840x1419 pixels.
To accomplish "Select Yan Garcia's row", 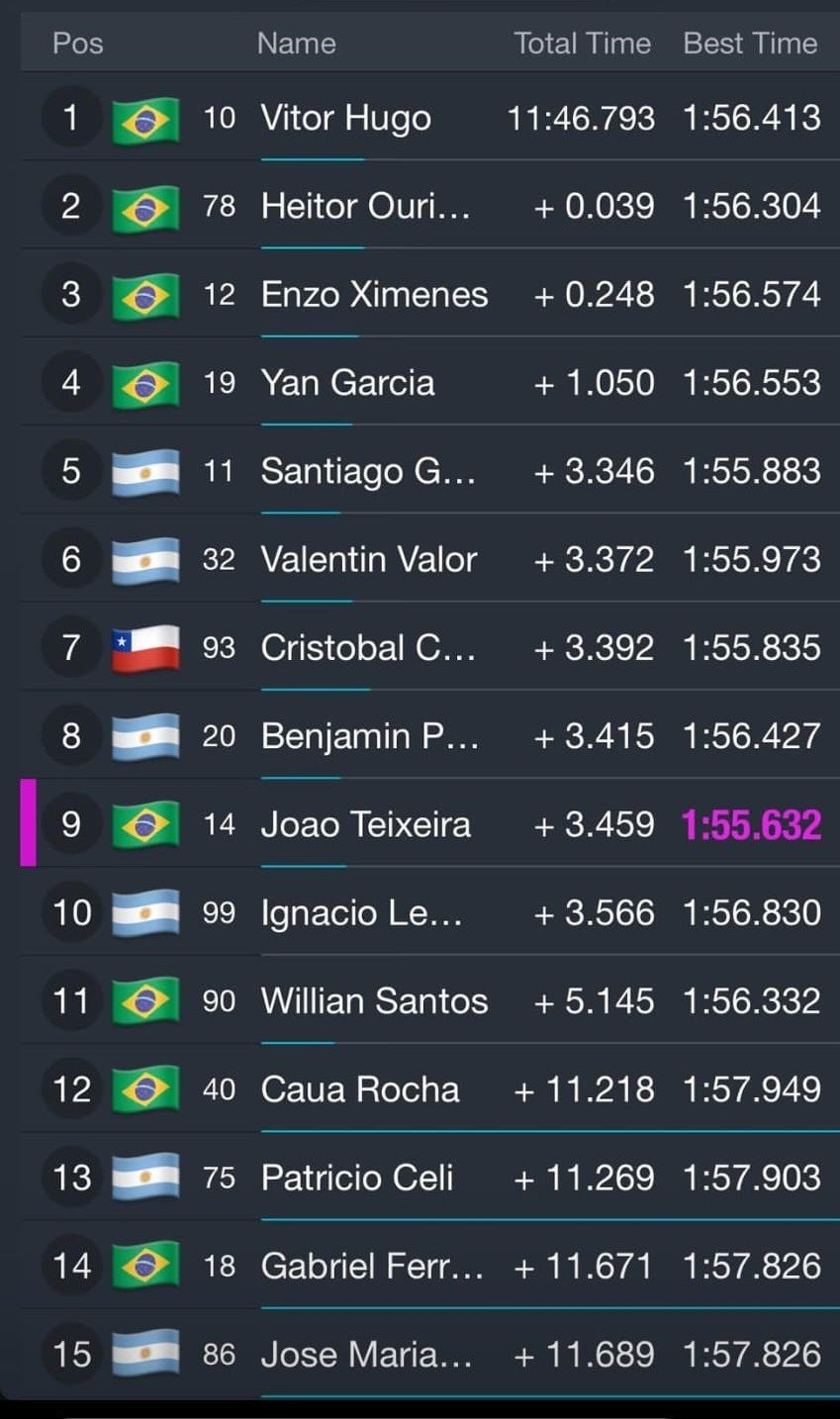I will click(x=429, y=382).
